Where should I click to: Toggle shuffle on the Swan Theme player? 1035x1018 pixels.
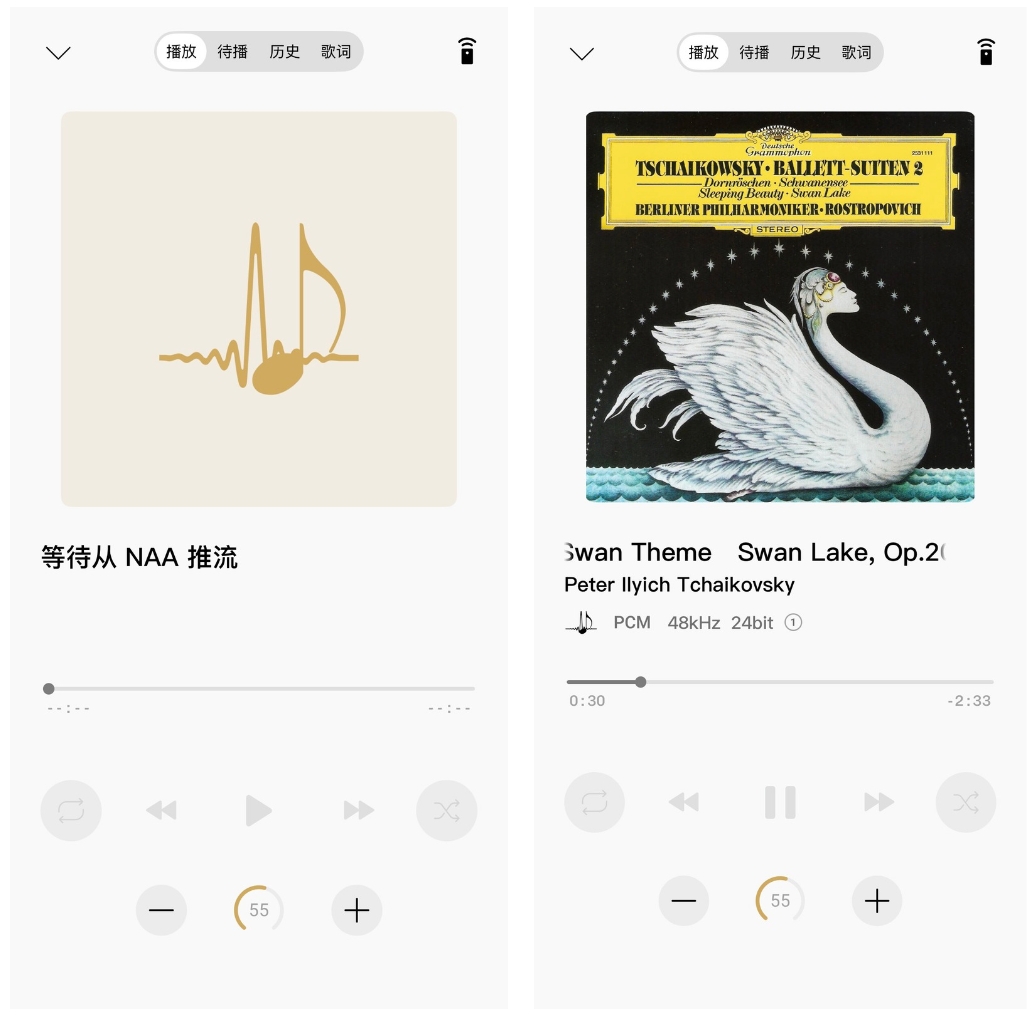click(966, 802)
